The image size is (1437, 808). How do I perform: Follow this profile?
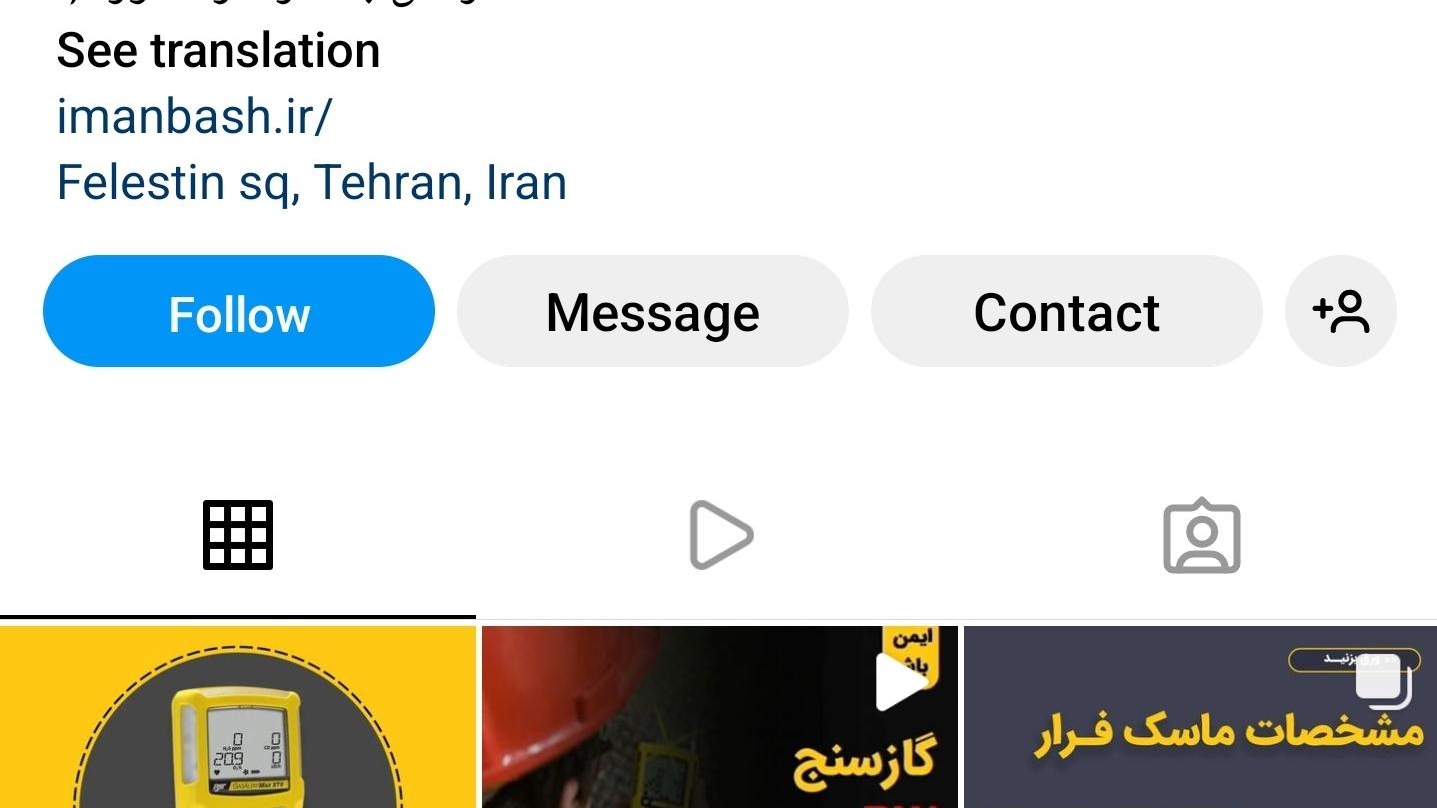click(238, 312)
